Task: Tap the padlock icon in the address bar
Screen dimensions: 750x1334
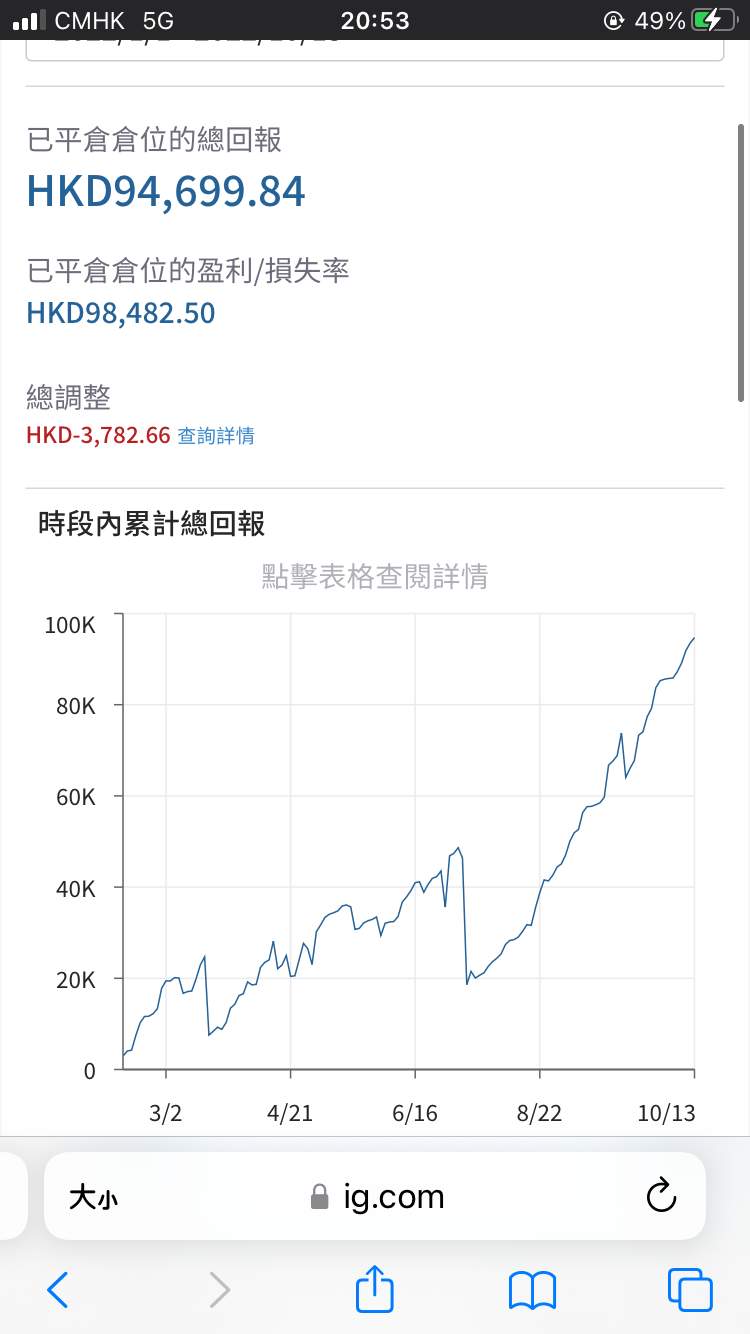Action: pyautogui.click(x=318, y=1196)
